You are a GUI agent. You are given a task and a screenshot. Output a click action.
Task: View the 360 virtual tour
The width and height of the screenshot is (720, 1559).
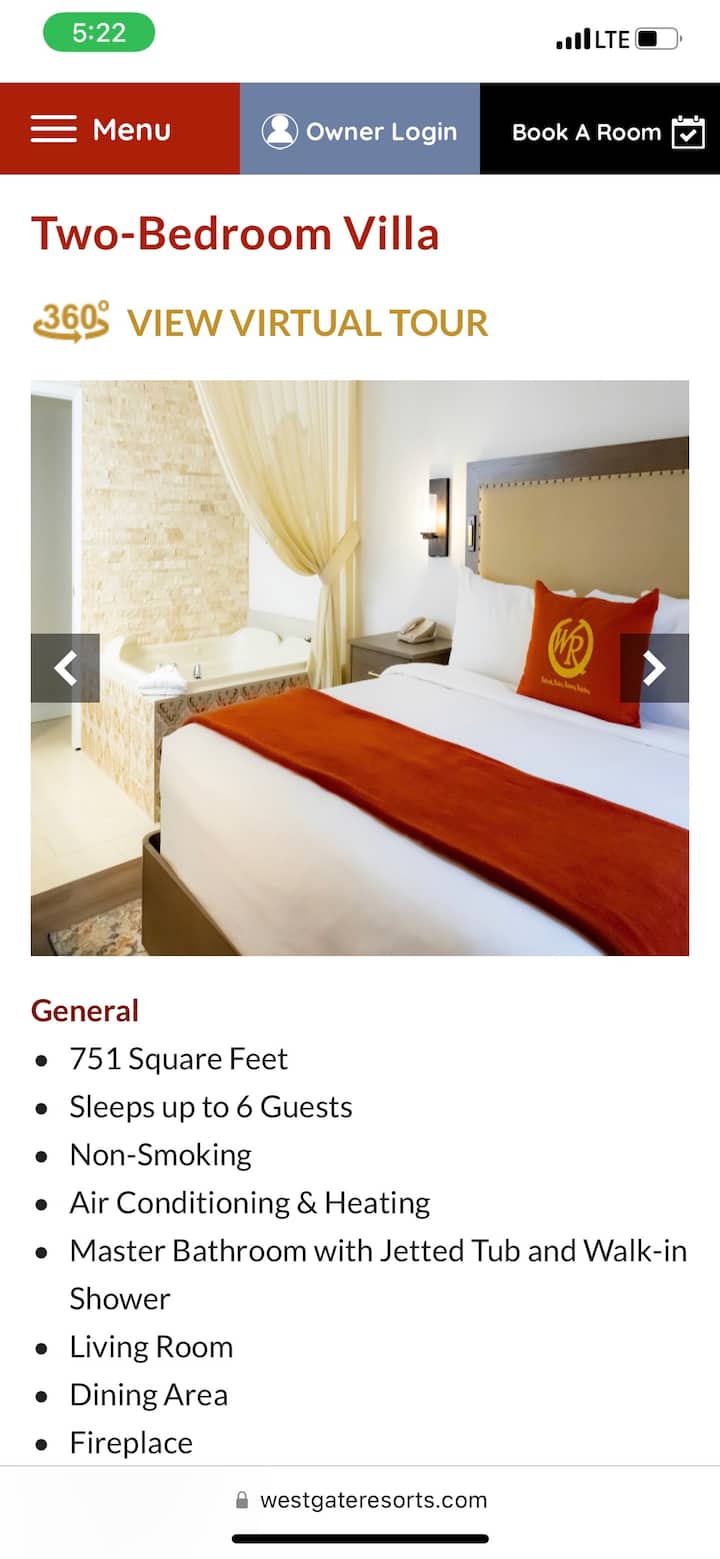click(260, 322)
